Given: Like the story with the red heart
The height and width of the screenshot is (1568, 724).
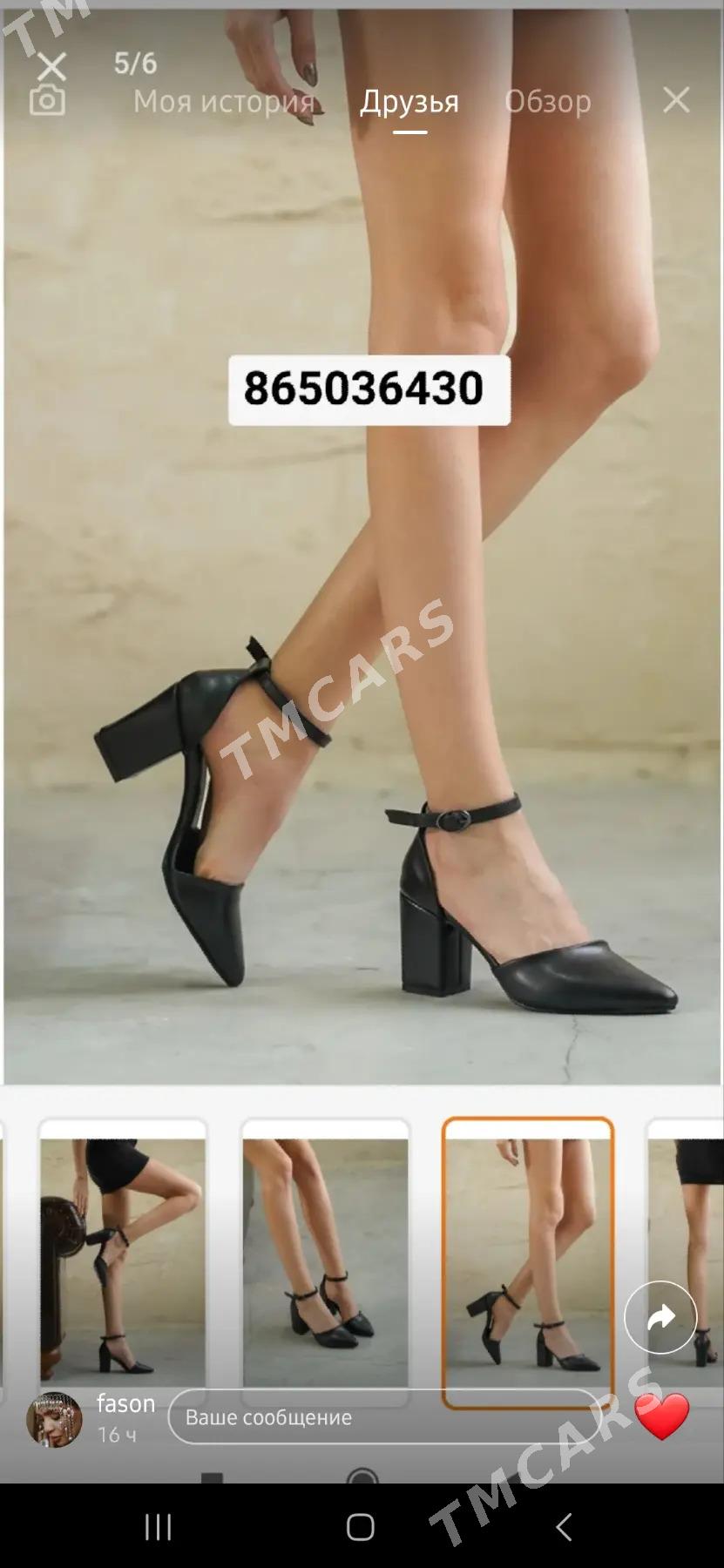Looking at the screenshot, I should 662,1416.
